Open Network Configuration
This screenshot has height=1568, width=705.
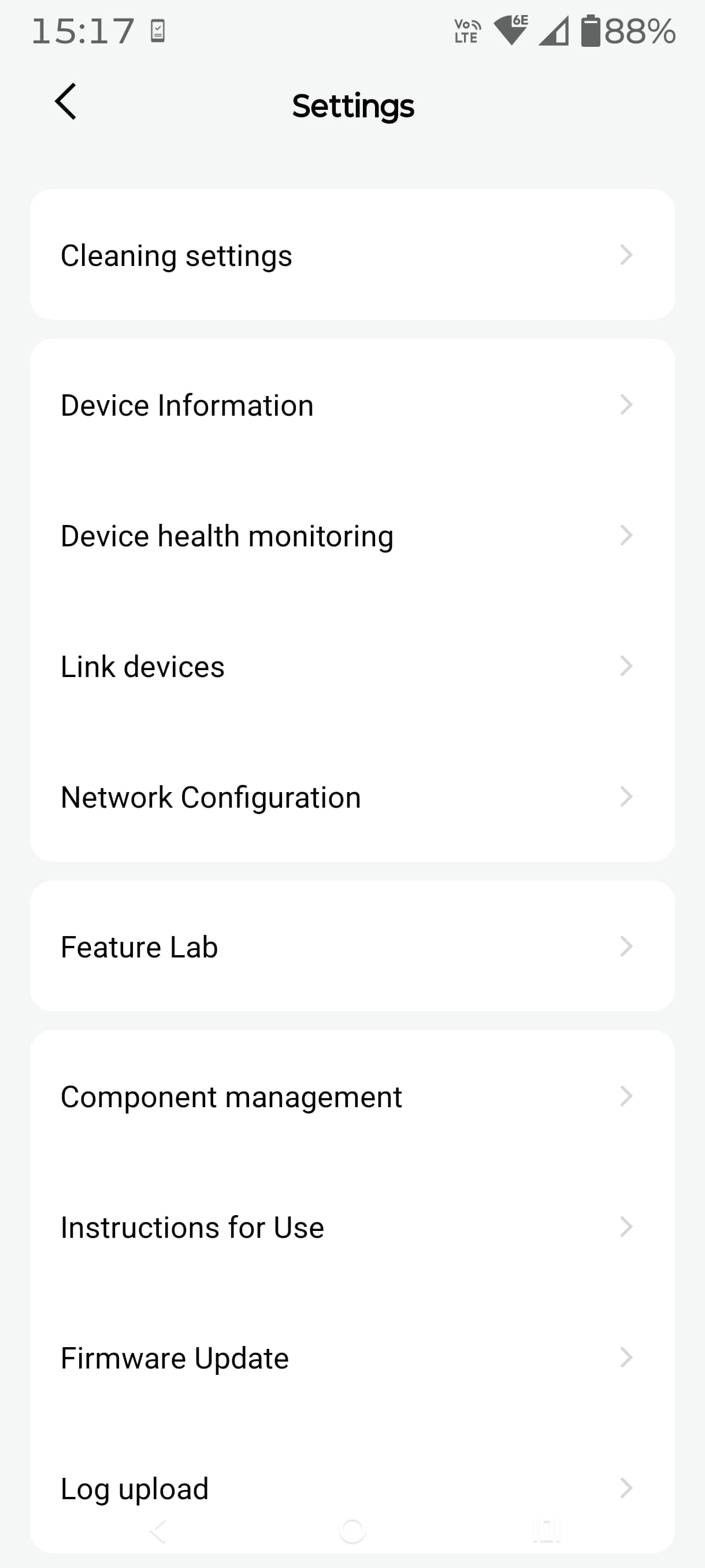[x=351, y=797]
